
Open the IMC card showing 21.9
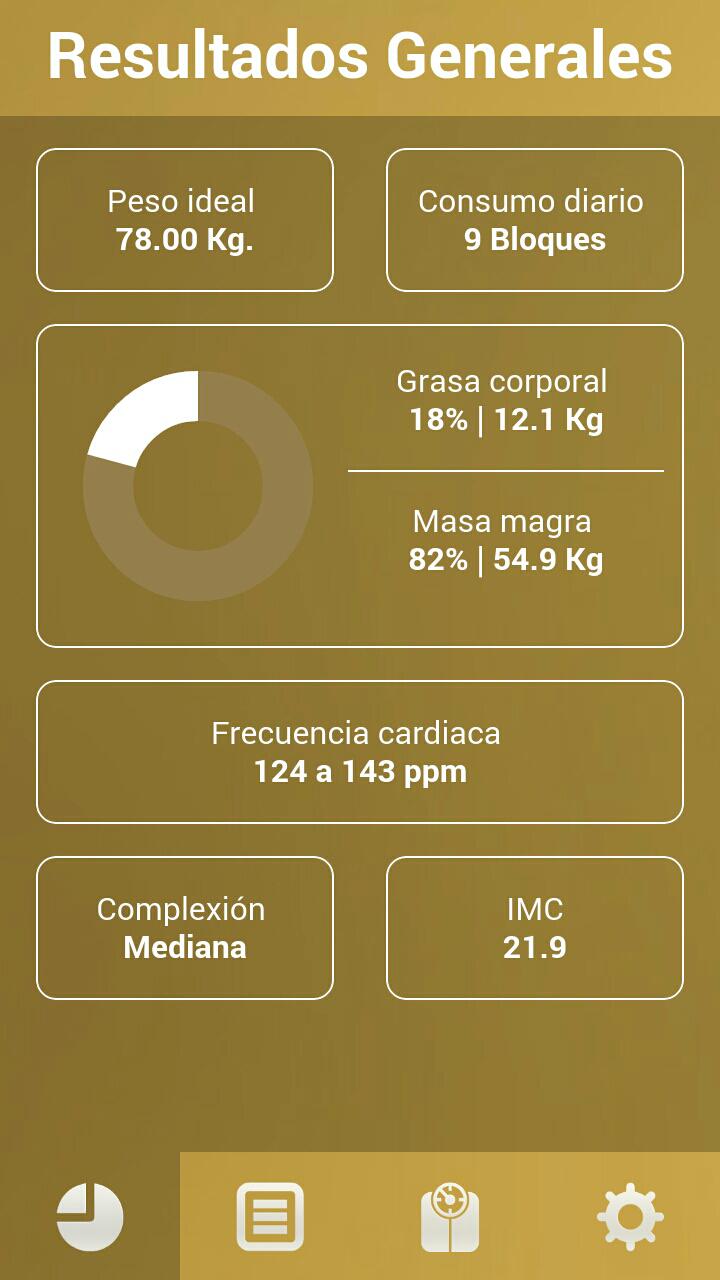(534, 927)
